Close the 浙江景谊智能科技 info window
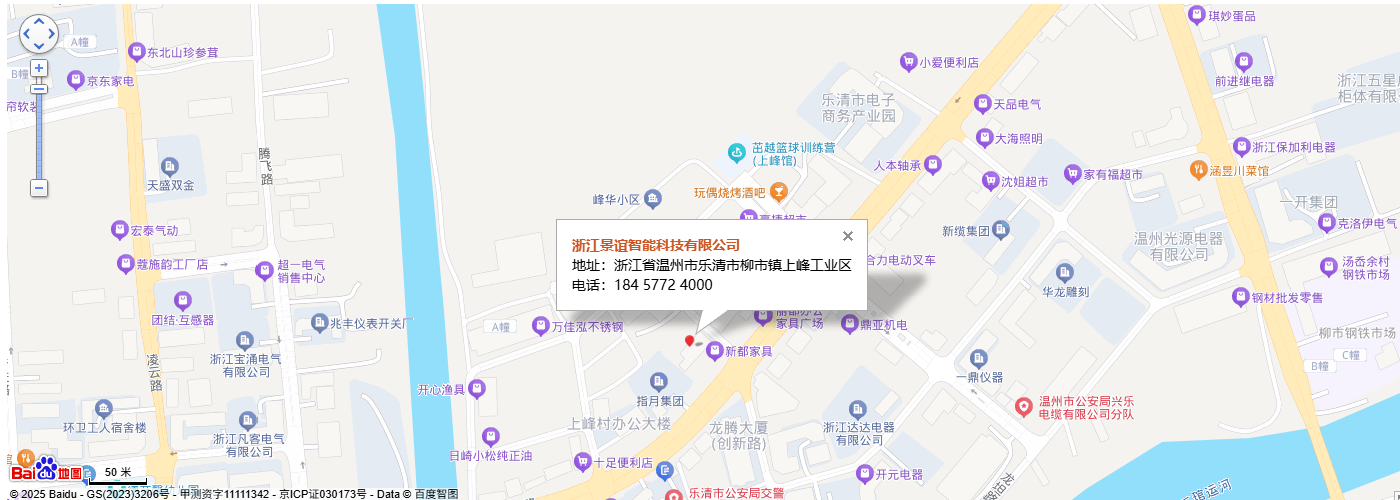 pyautogui.click(x=848, y=236)
